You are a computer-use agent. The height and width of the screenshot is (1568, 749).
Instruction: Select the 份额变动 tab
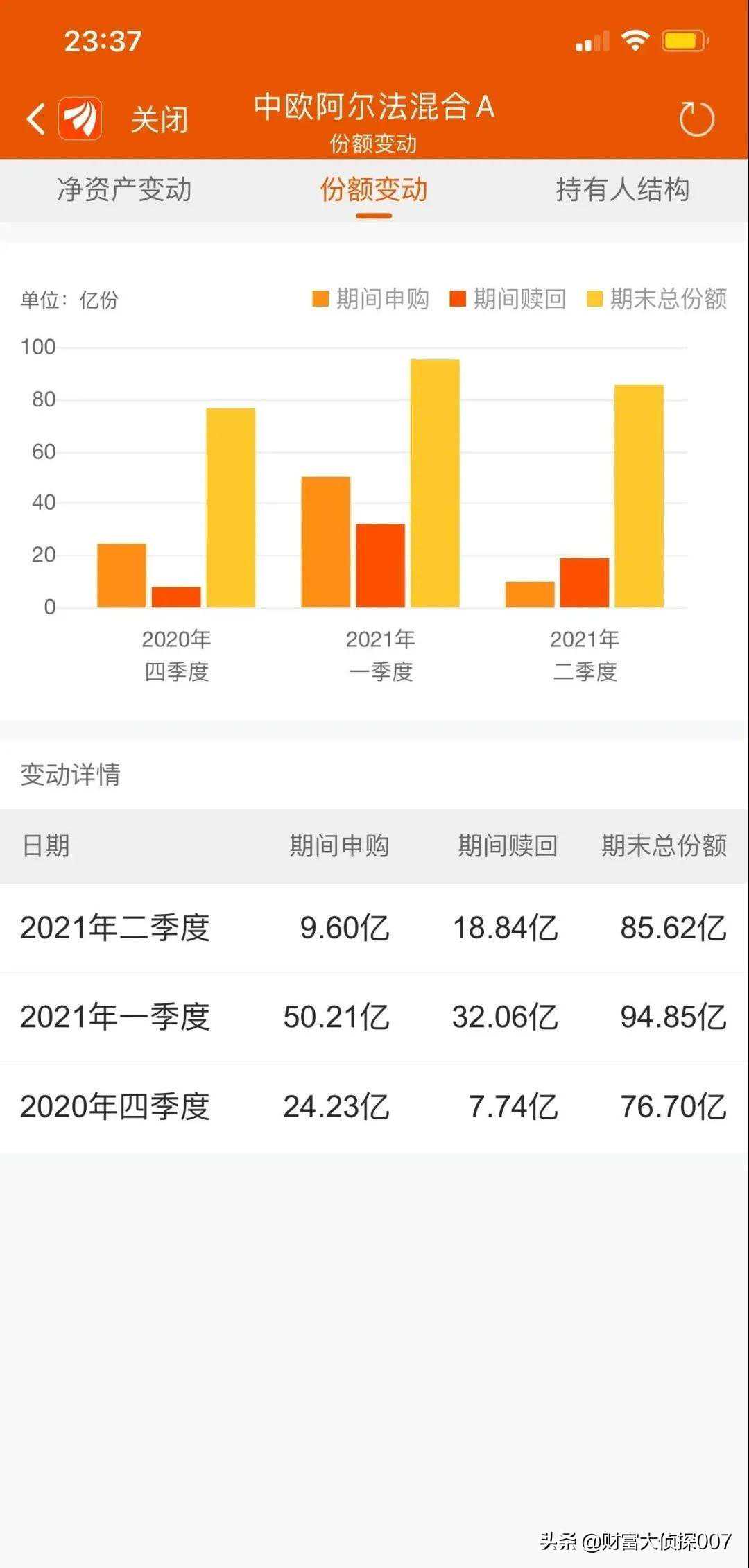tap(374, 190)
